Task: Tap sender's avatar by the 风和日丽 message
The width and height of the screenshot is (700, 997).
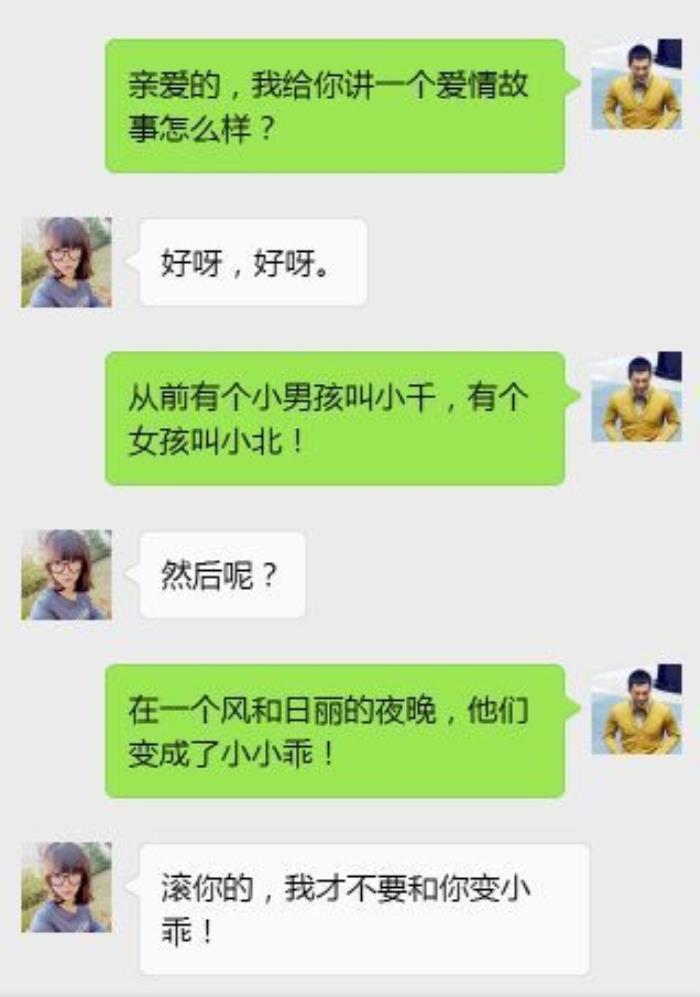Action: [x=636, y=709]
